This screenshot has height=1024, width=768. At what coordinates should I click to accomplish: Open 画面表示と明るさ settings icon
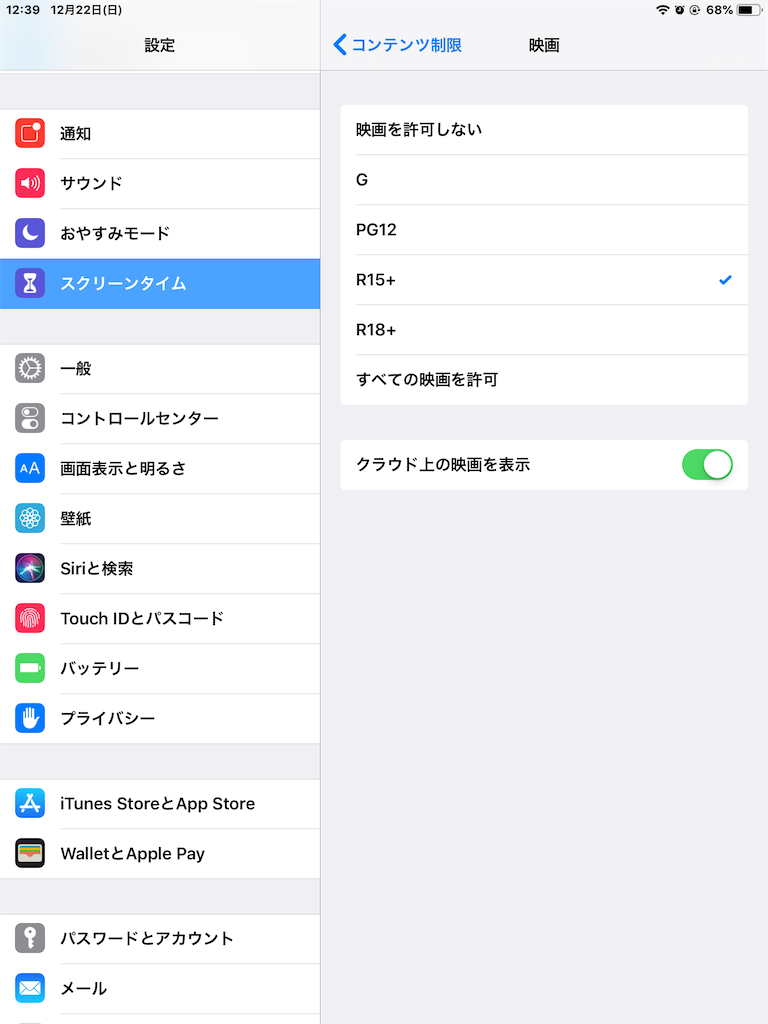point(29,468)
